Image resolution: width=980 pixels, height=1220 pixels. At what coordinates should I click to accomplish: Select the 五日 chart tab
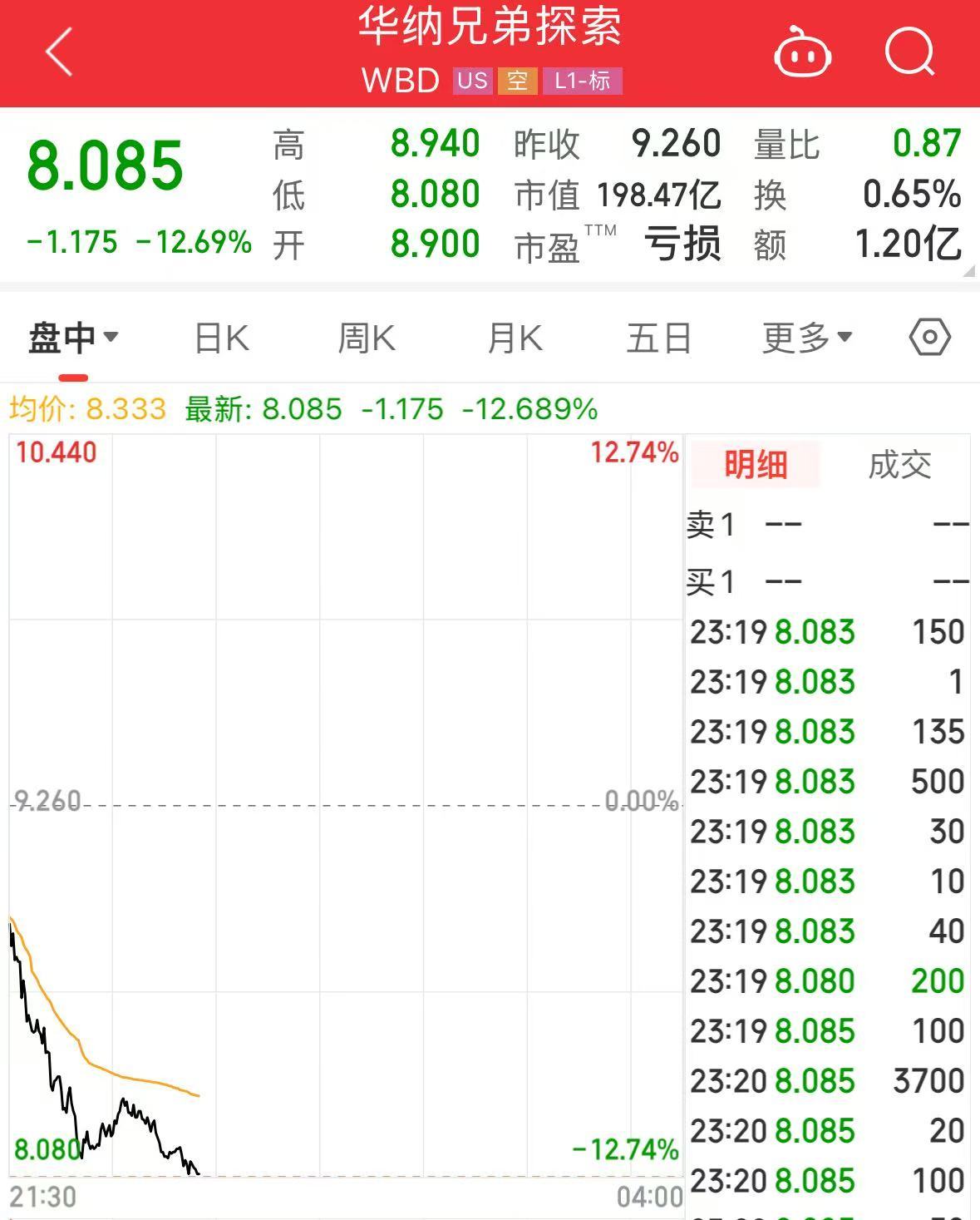click(x=659, y=338)
